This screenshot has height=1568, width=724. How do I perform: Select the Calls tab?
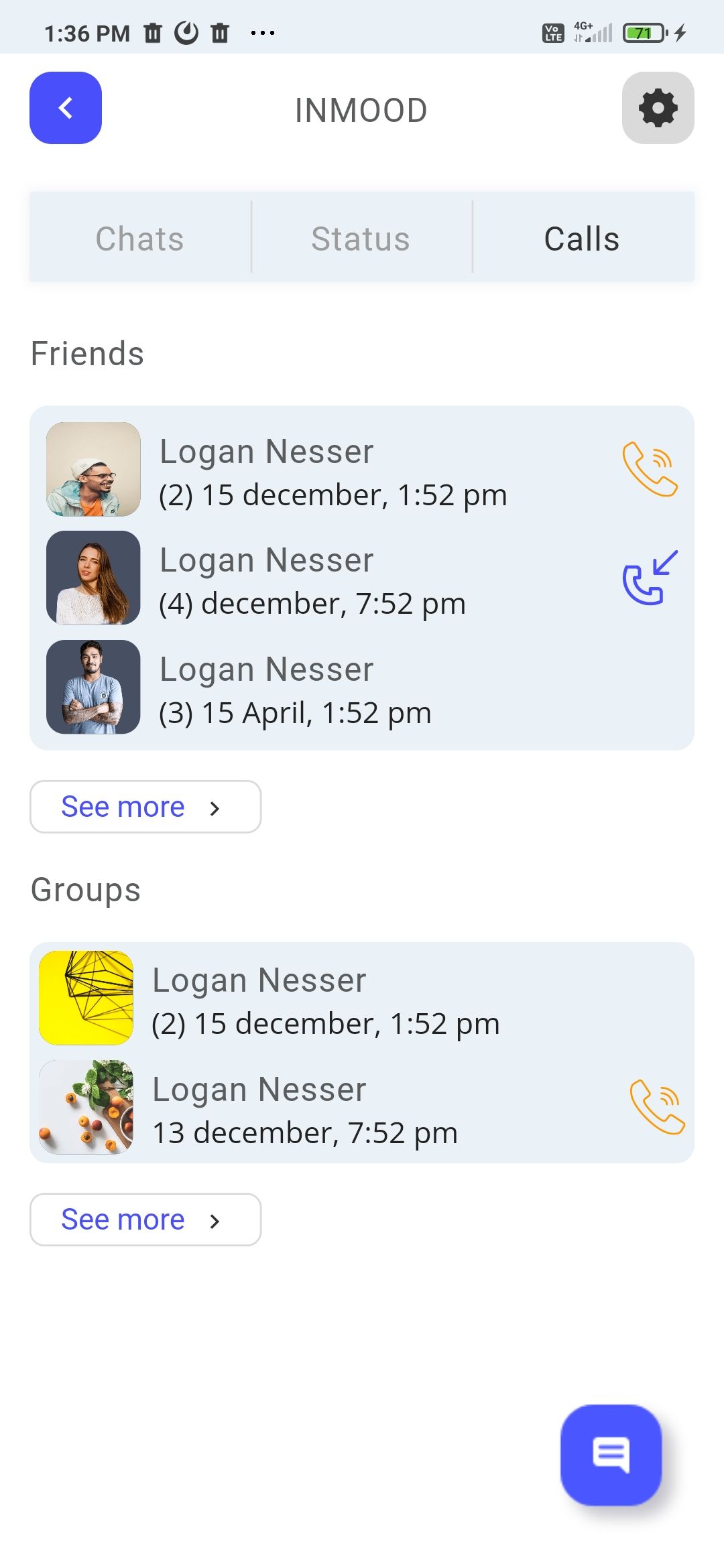coord(581,239)
